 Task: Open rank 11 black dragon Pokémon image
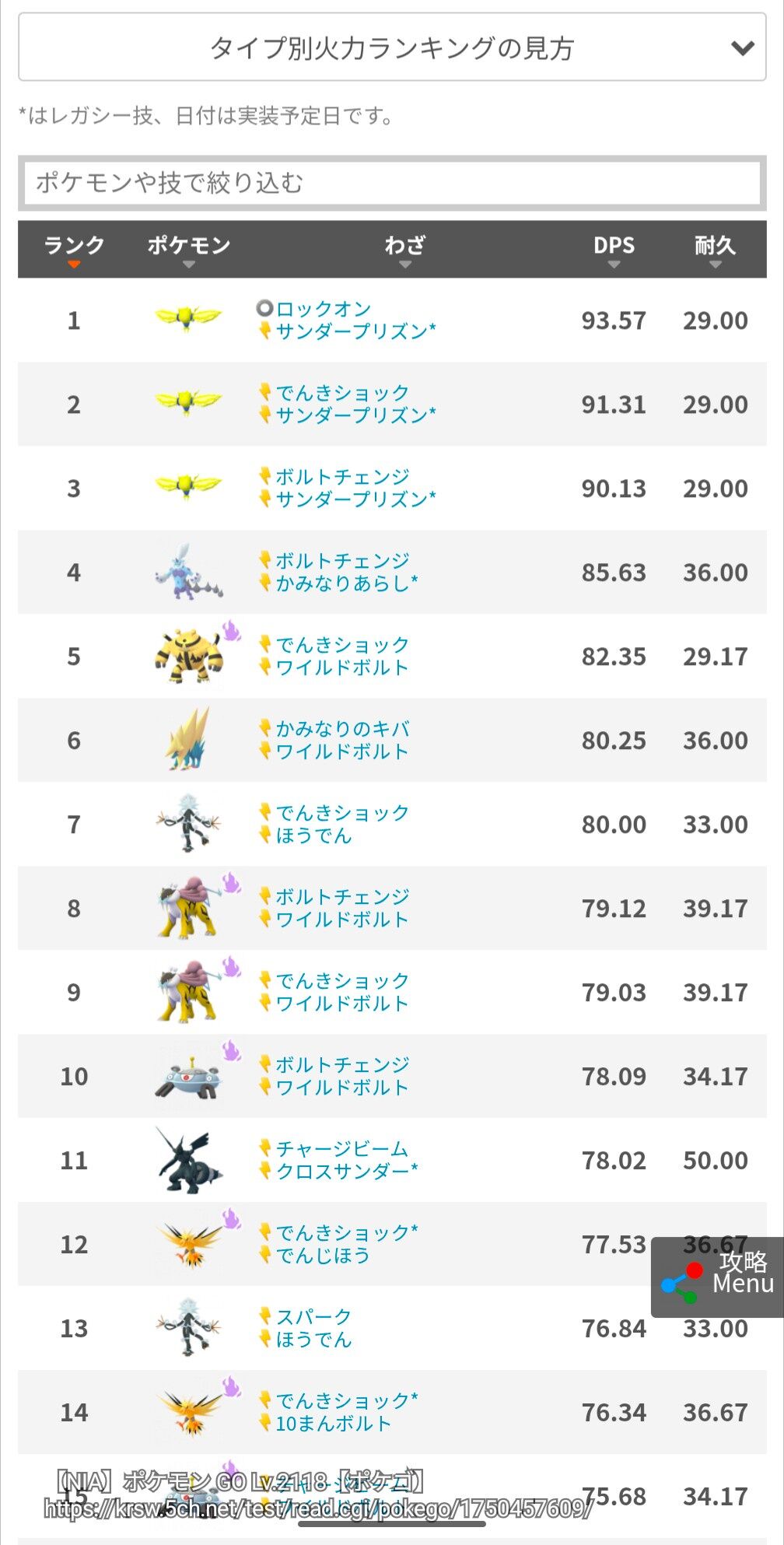(x=189, y=1161)
